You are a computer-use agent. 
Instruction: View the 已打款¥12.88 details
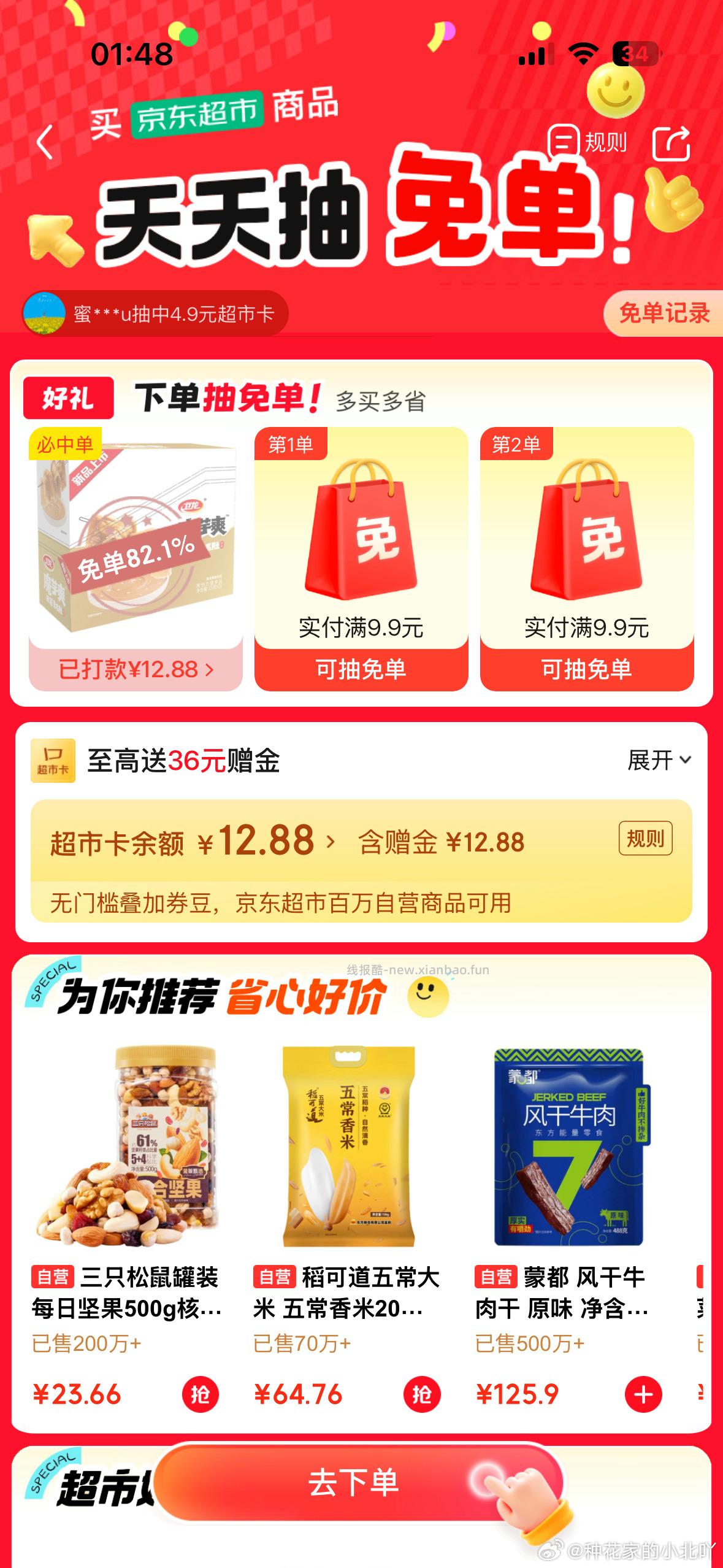click(x=136, y=669)
